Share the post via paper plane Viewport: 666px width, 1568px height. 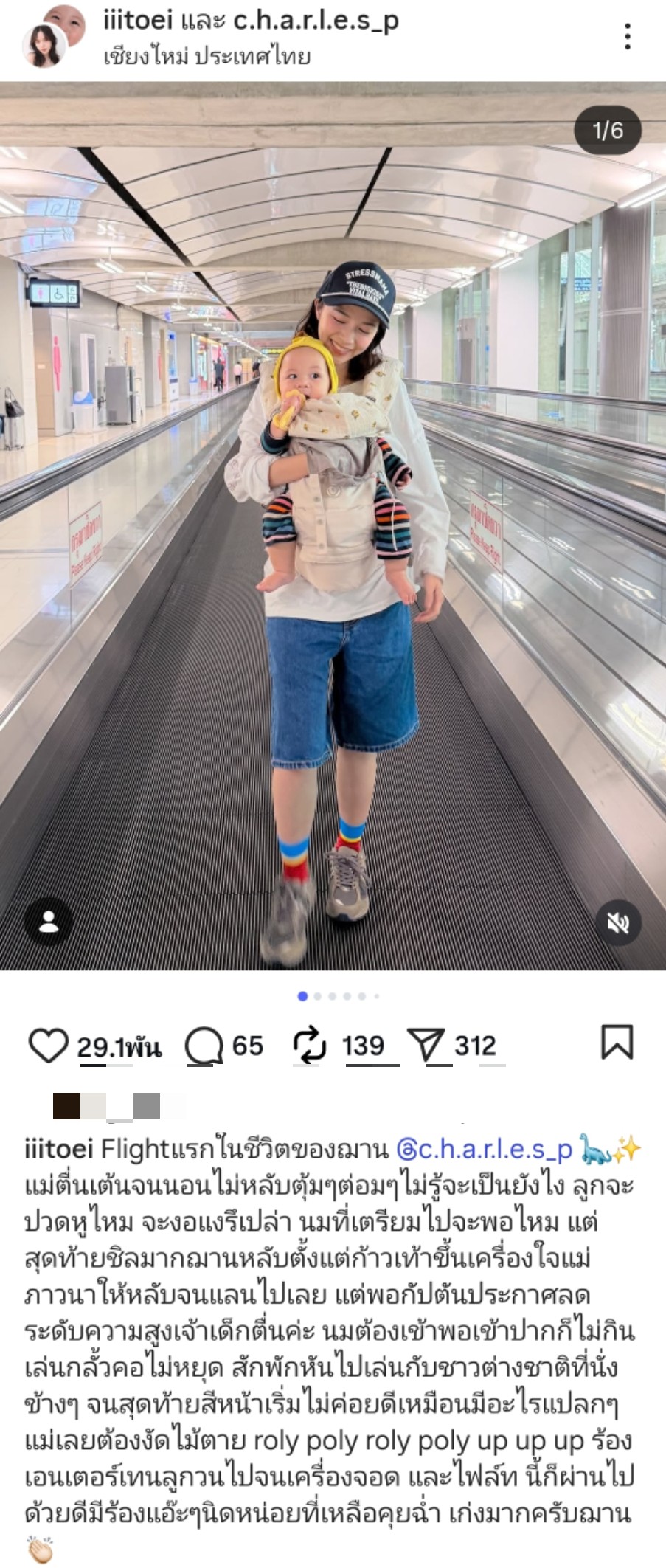coord(426,1046)
